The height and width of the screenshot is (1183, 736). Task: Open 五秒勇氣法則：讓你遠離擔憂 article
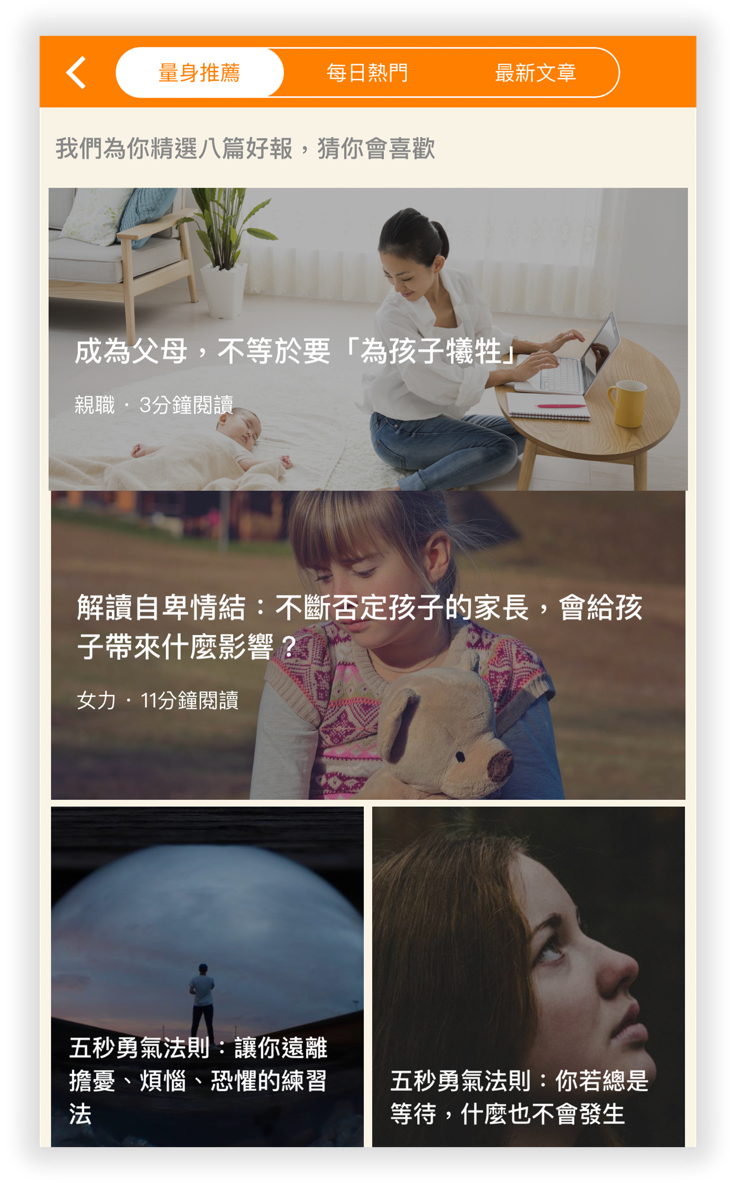click(207, 977)
